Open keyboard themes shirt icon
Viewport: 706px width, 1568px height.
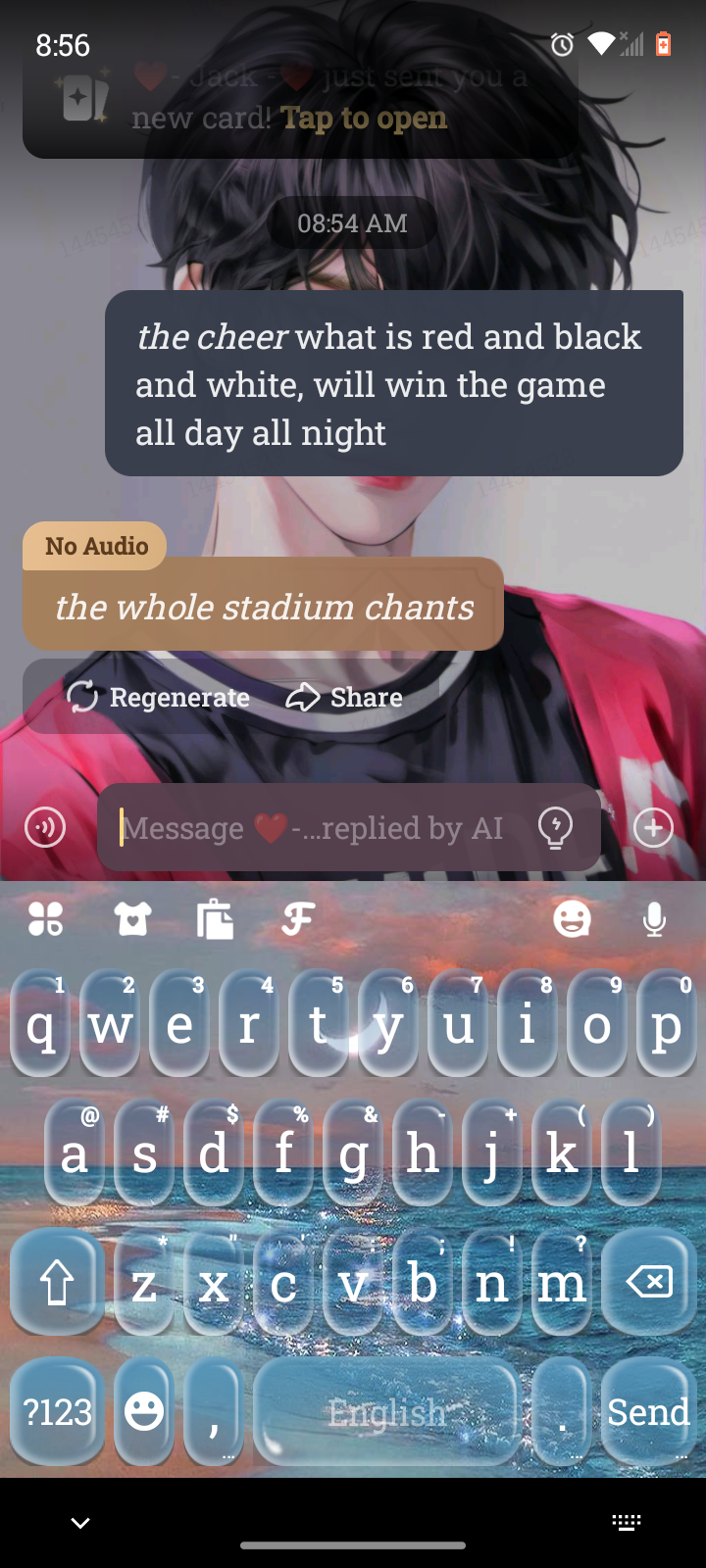tap(132, 919)
